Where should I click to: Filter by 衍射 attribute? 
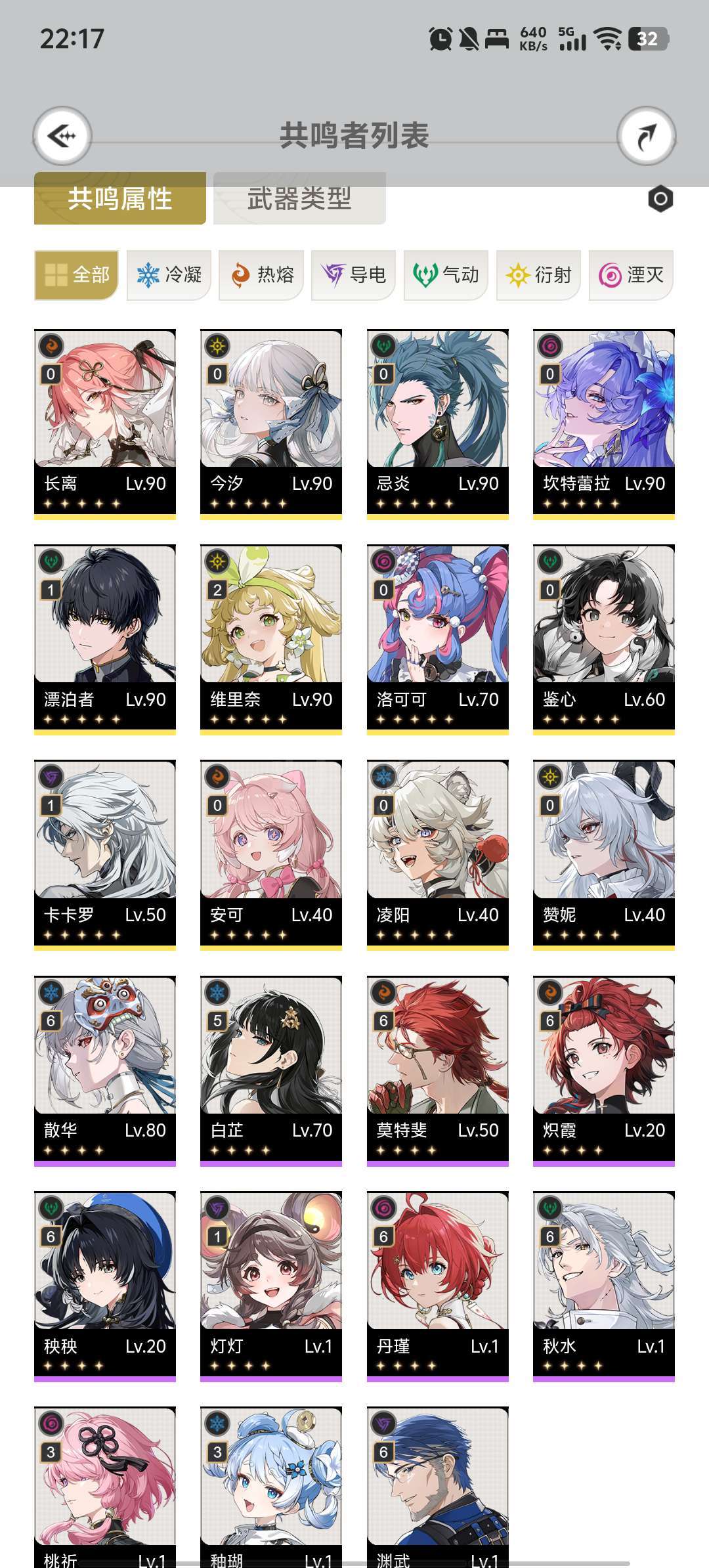539,274
